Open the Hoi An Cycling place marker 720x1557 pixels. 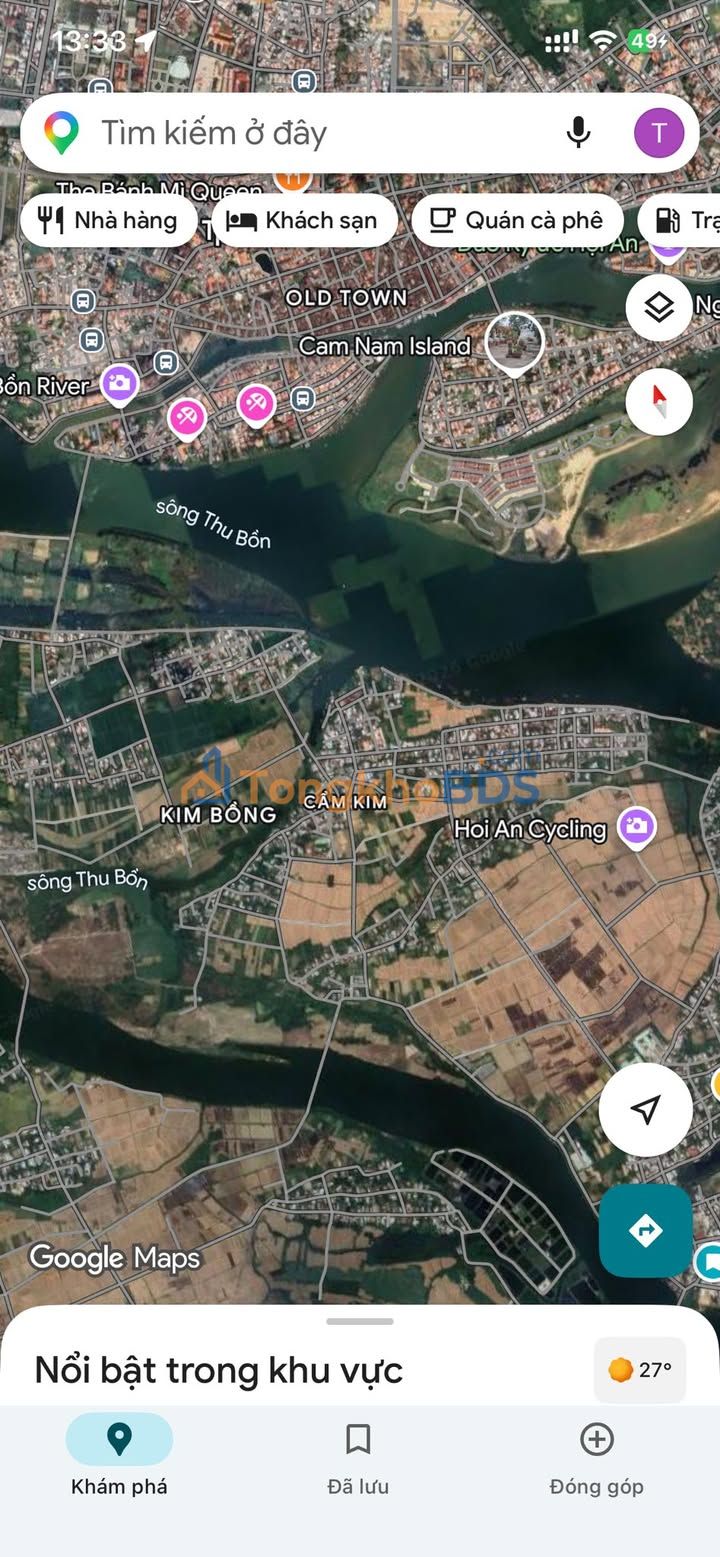coord(636,827)
